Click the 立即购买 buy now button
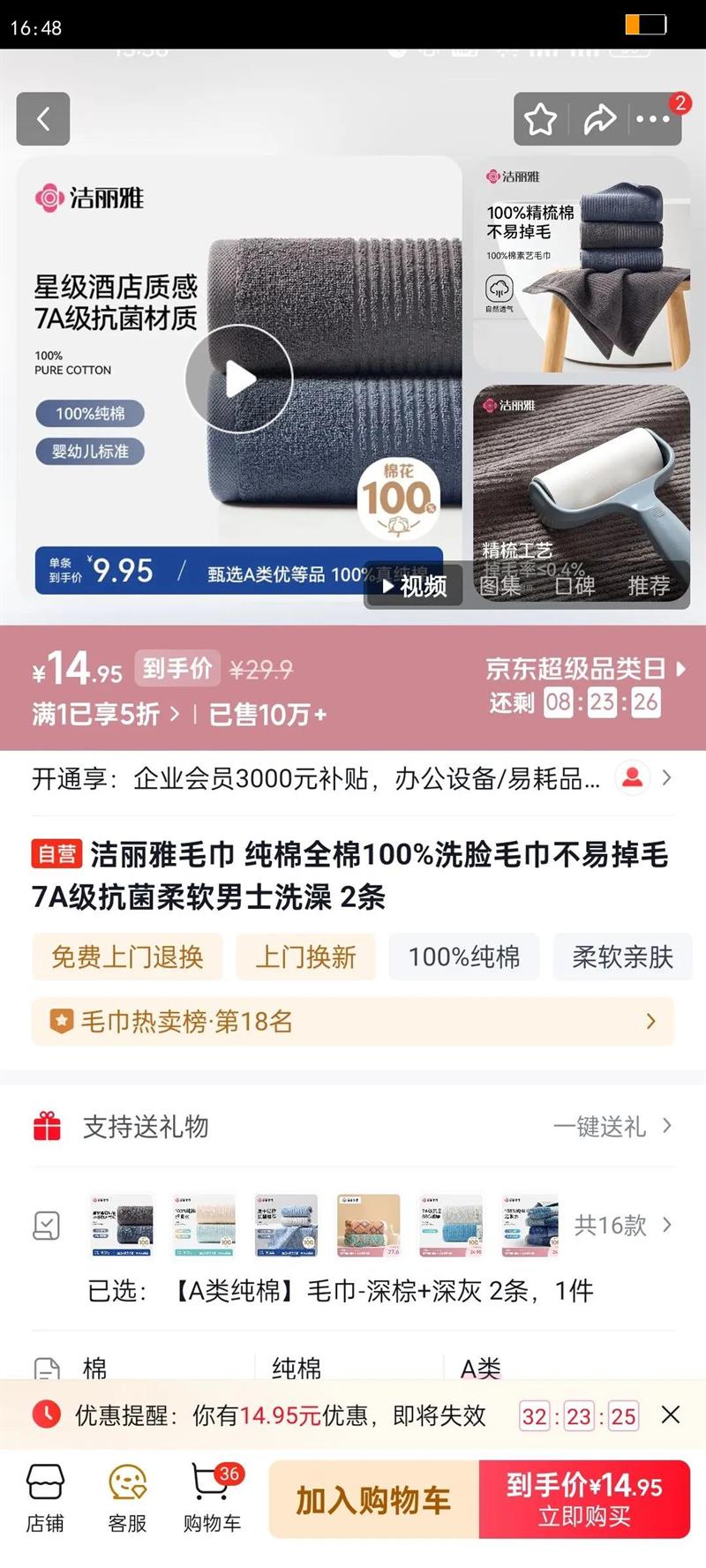 [x=585, y=1499]
